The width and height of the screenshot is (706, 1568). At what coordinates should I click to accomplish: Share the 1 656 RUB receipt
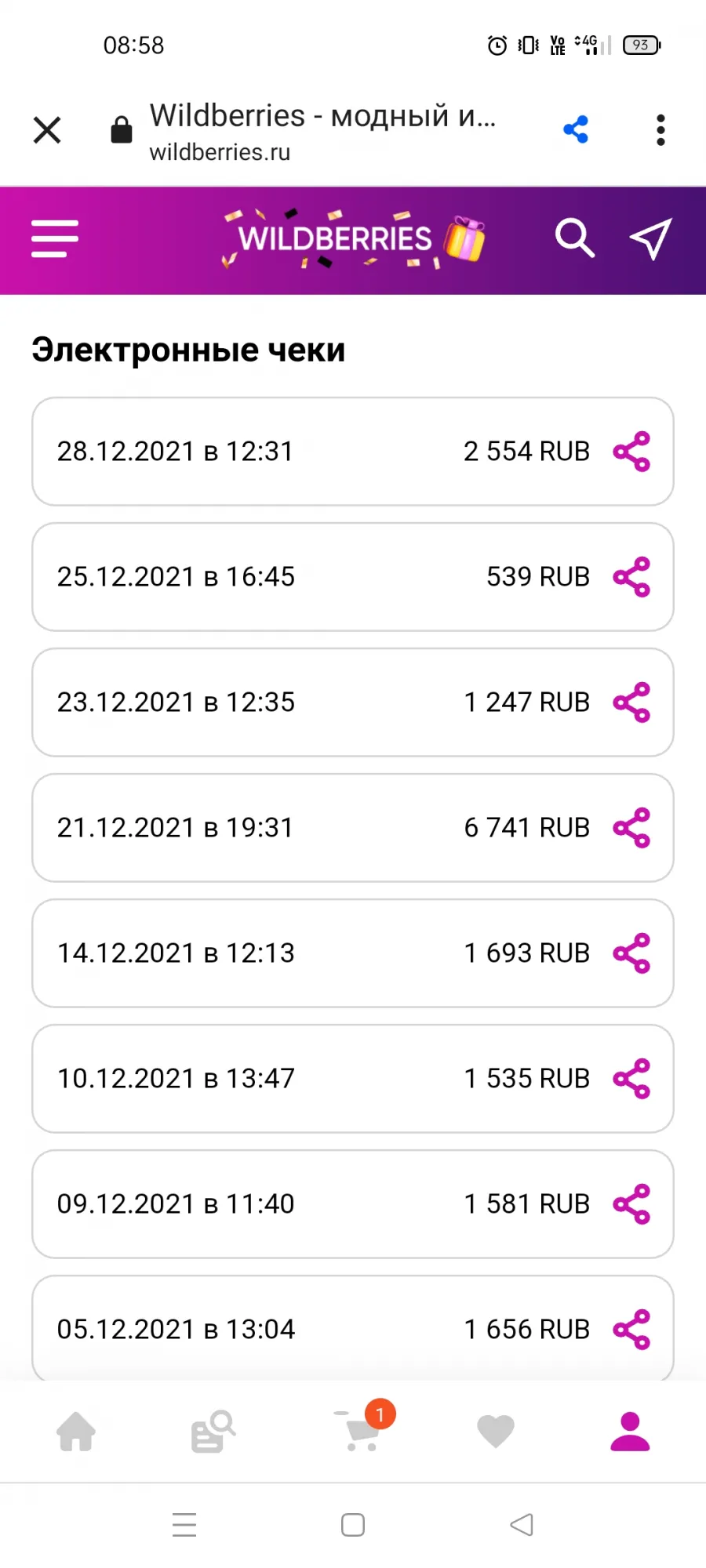pyautogui.click(x=631, y=1330)
